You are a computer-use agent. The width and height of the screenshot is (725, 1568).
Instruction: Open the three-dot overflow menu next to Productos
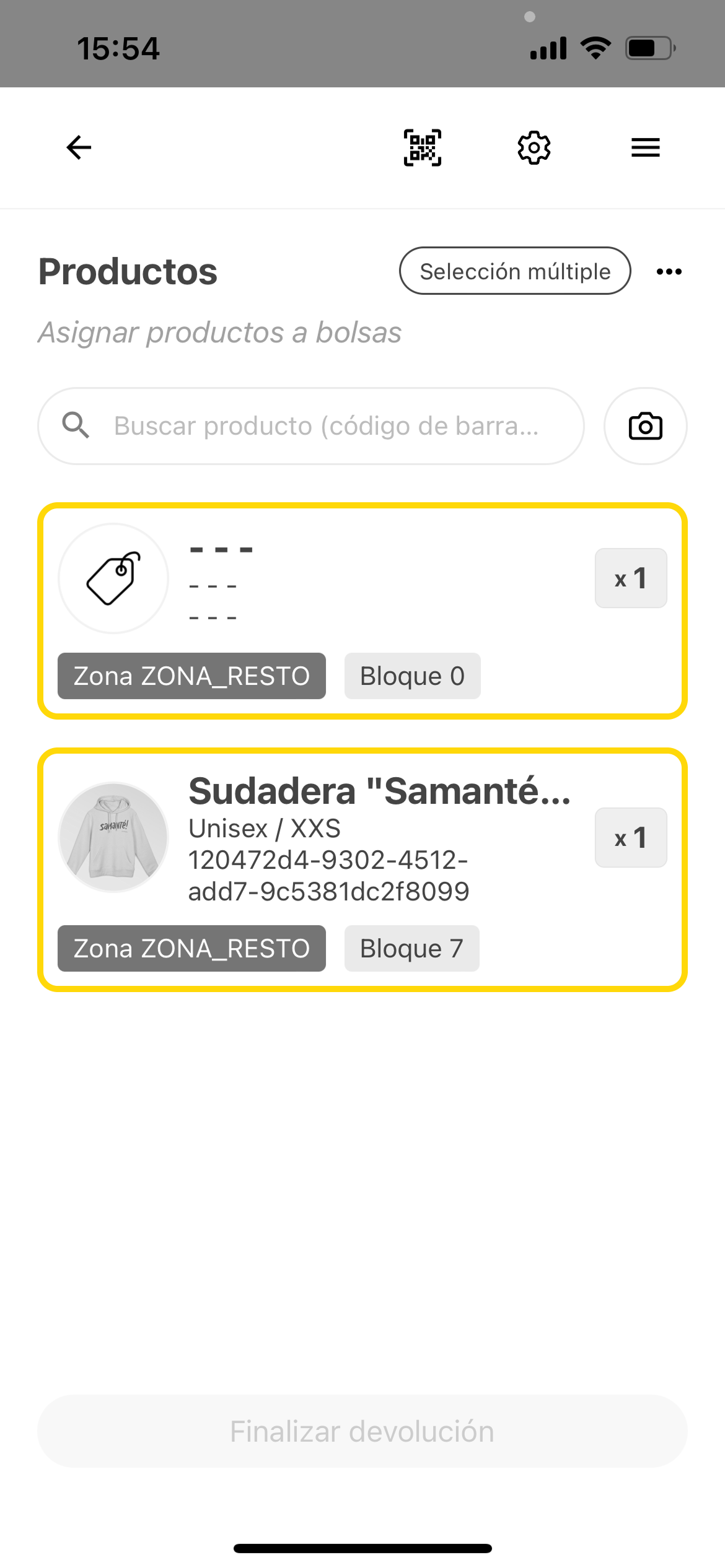click(x=669, y=271)
